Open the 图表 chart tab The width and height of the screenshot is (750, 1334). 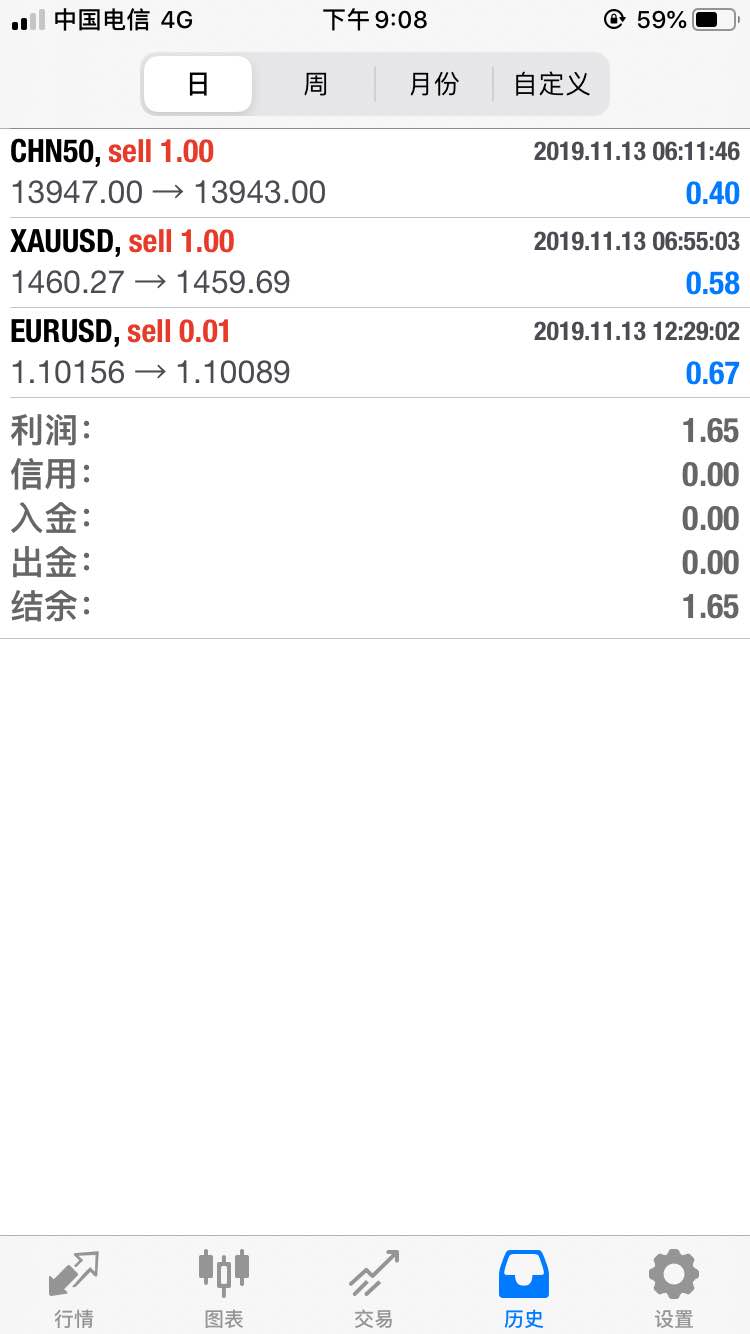pyautogui.click(x=224, y=1287)
